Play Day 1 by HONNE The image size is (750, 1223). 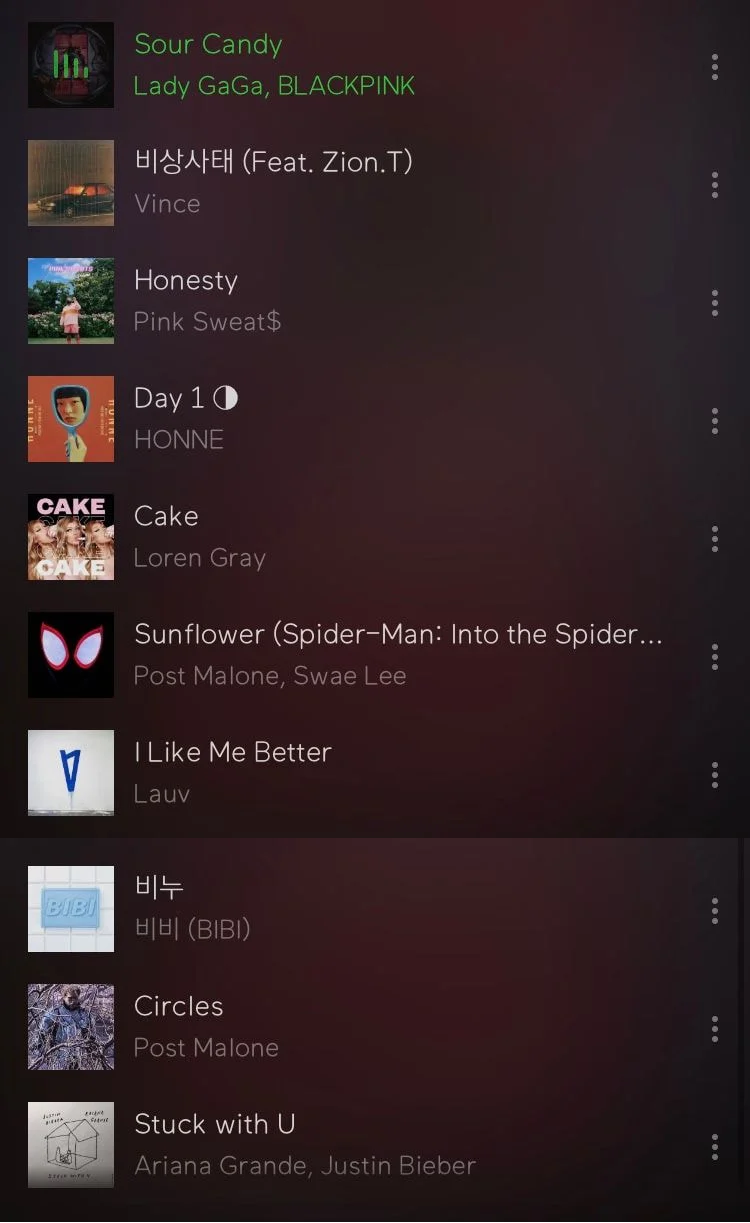tap(375, 419)
